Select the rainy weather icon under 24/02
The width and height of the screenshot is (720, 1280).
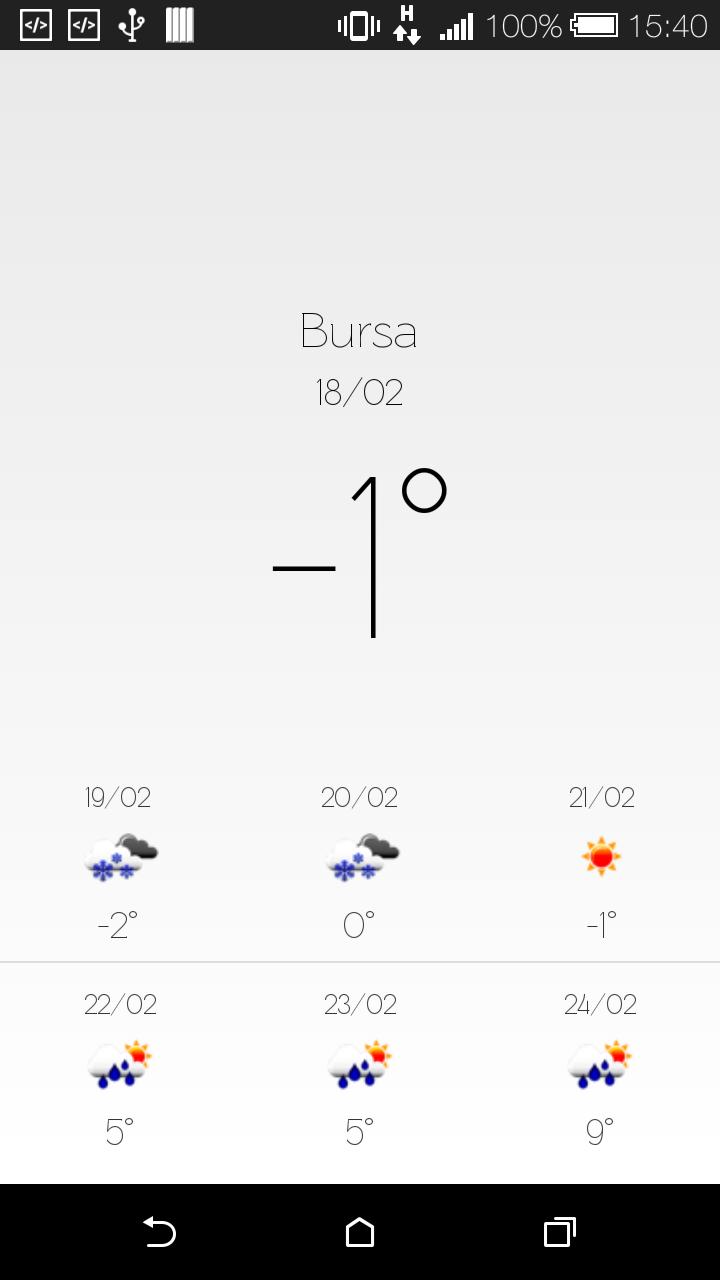click(599, 1064)
